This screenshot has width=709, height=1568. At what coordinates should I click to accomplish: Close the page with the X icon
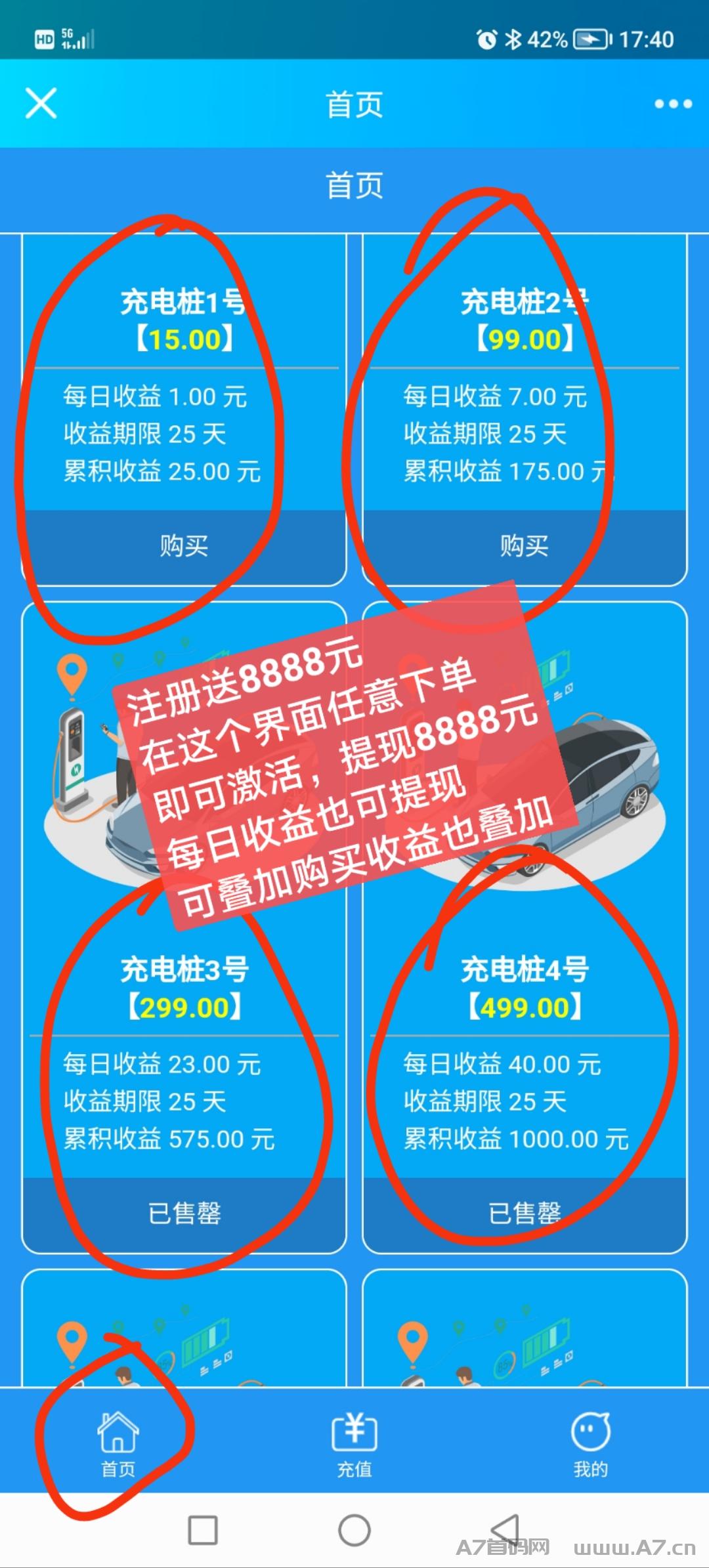click(x=41, y=104)
